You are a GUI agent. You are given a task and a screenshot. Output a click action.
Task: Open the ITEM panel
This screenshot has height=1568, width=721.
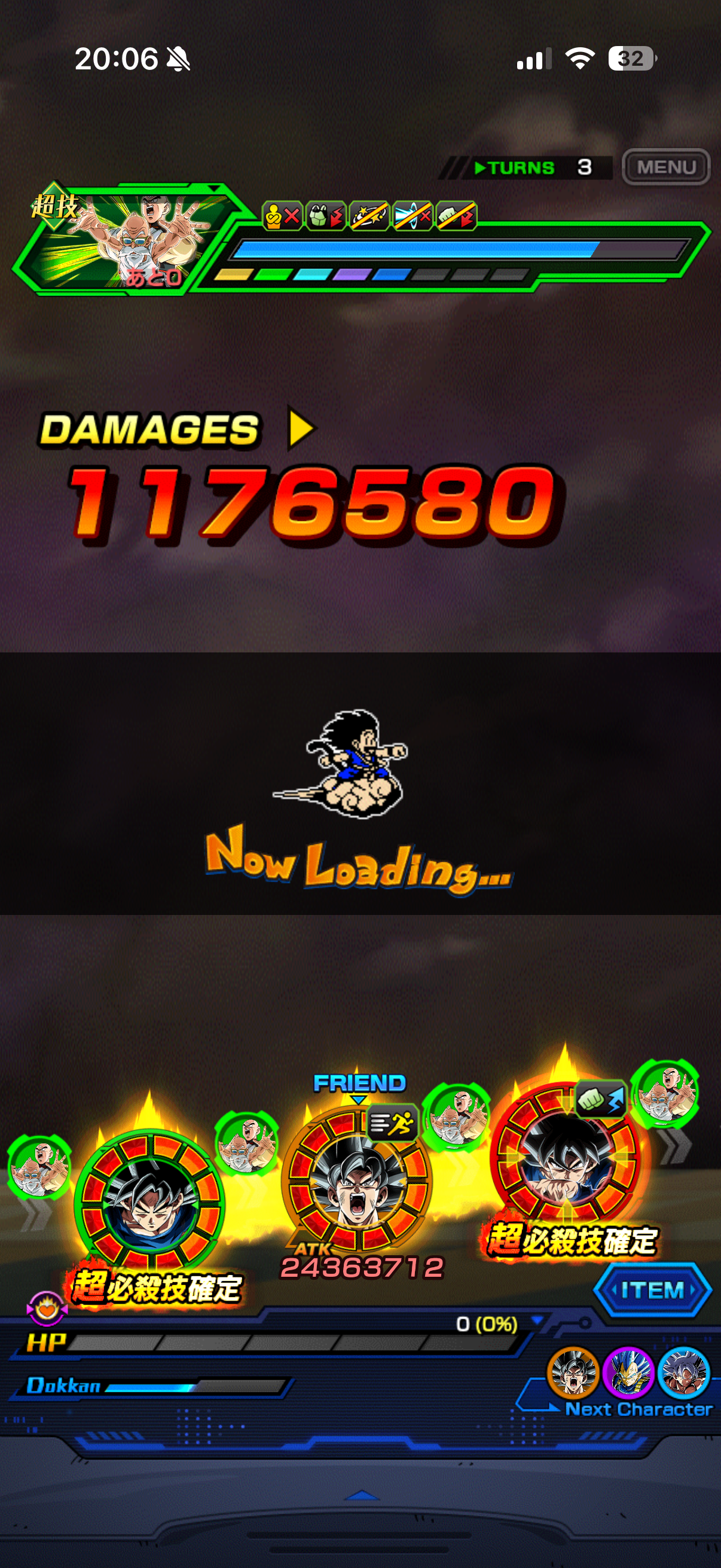tap(652, 1290)
